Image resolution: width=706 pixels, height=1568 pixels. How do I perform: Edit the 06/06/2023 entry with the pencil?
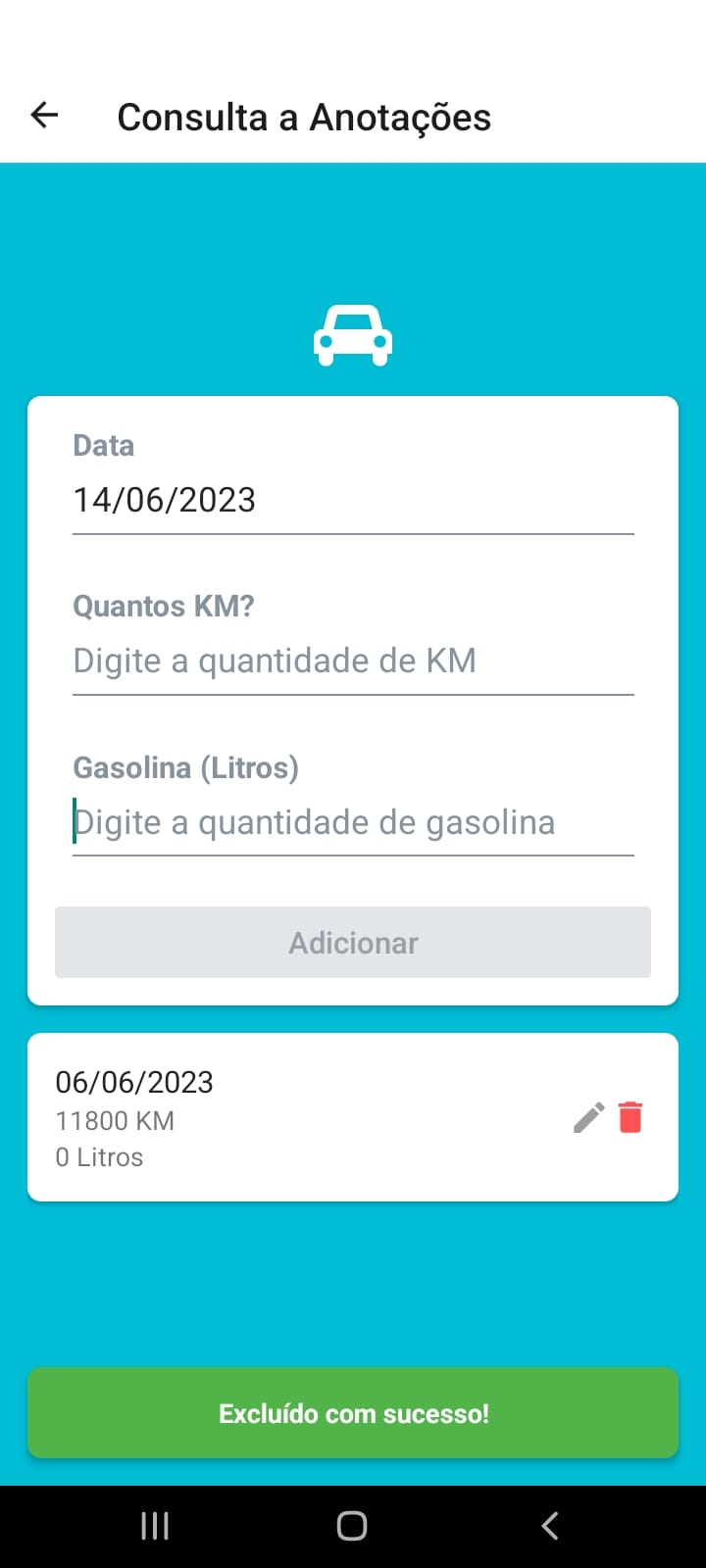coord(588,1117)
